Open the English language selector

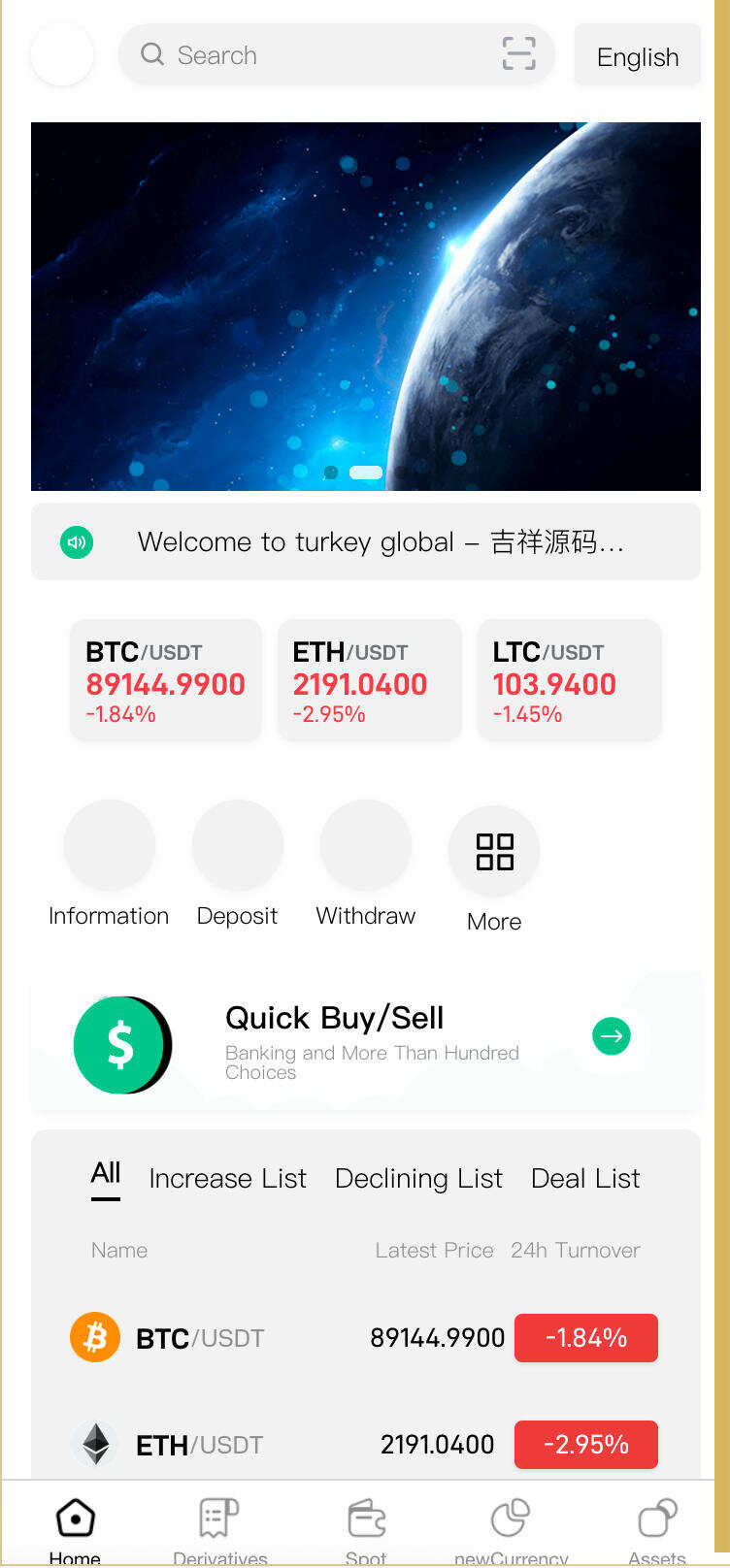(638, 56)
